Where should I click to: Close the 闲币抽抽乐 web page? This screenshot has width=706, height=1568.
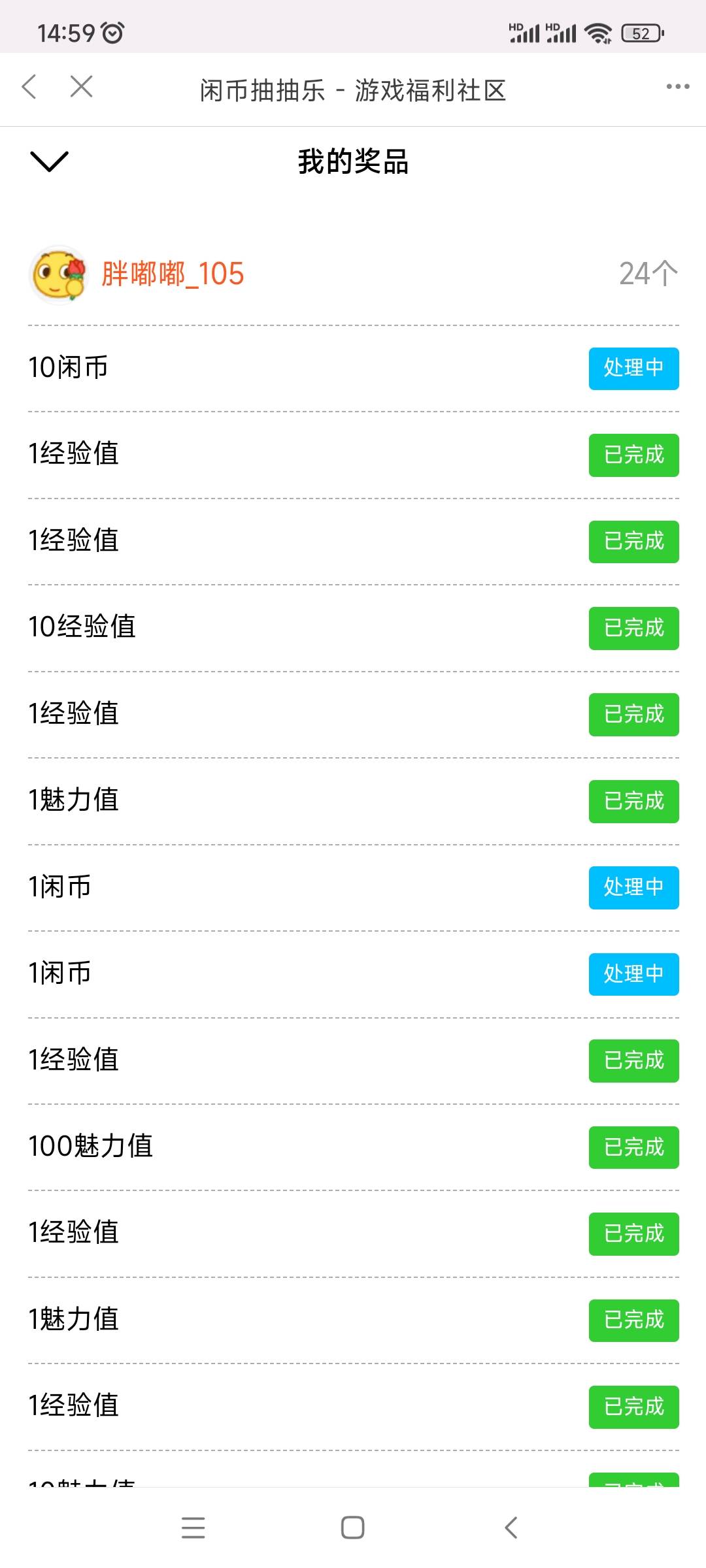pyautogui.click(x=81, y=87)
